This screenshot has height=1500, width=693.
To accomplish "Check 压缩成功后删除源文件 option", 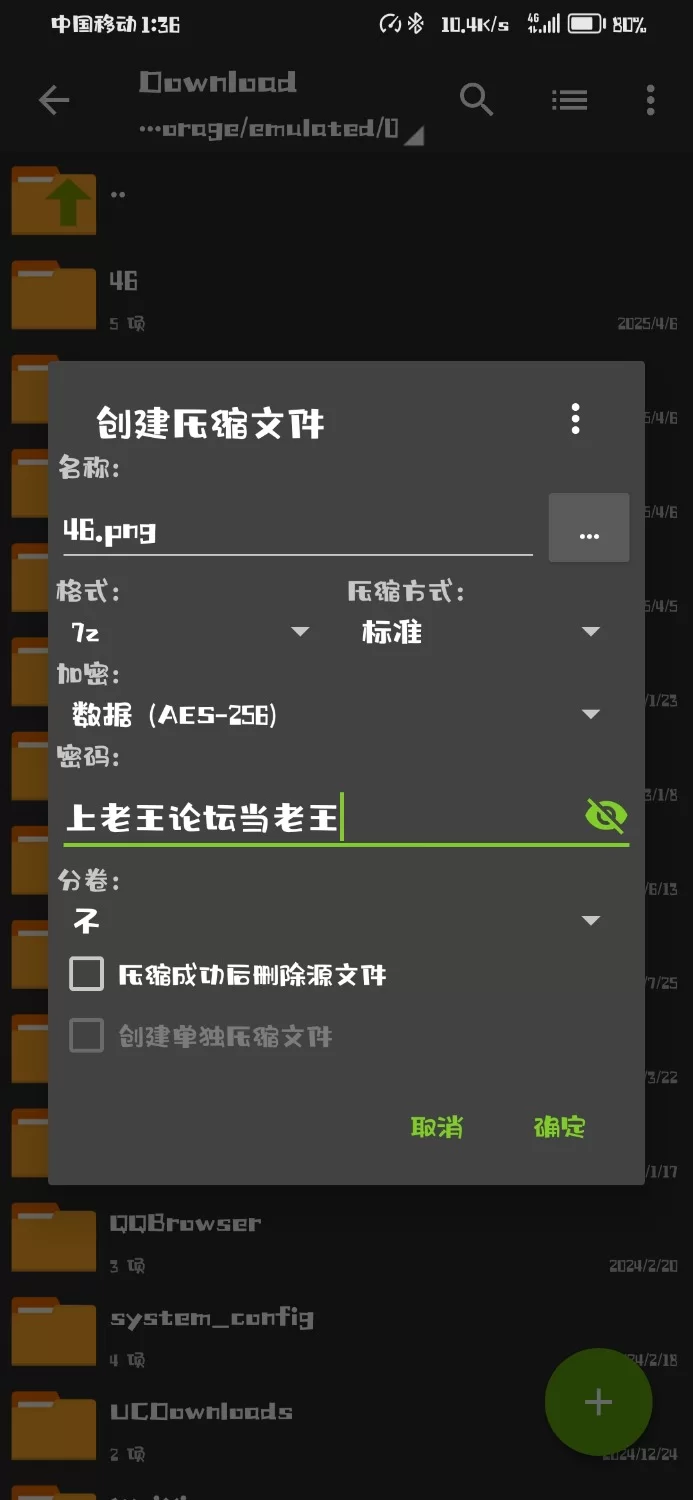I will click(87, 974).
